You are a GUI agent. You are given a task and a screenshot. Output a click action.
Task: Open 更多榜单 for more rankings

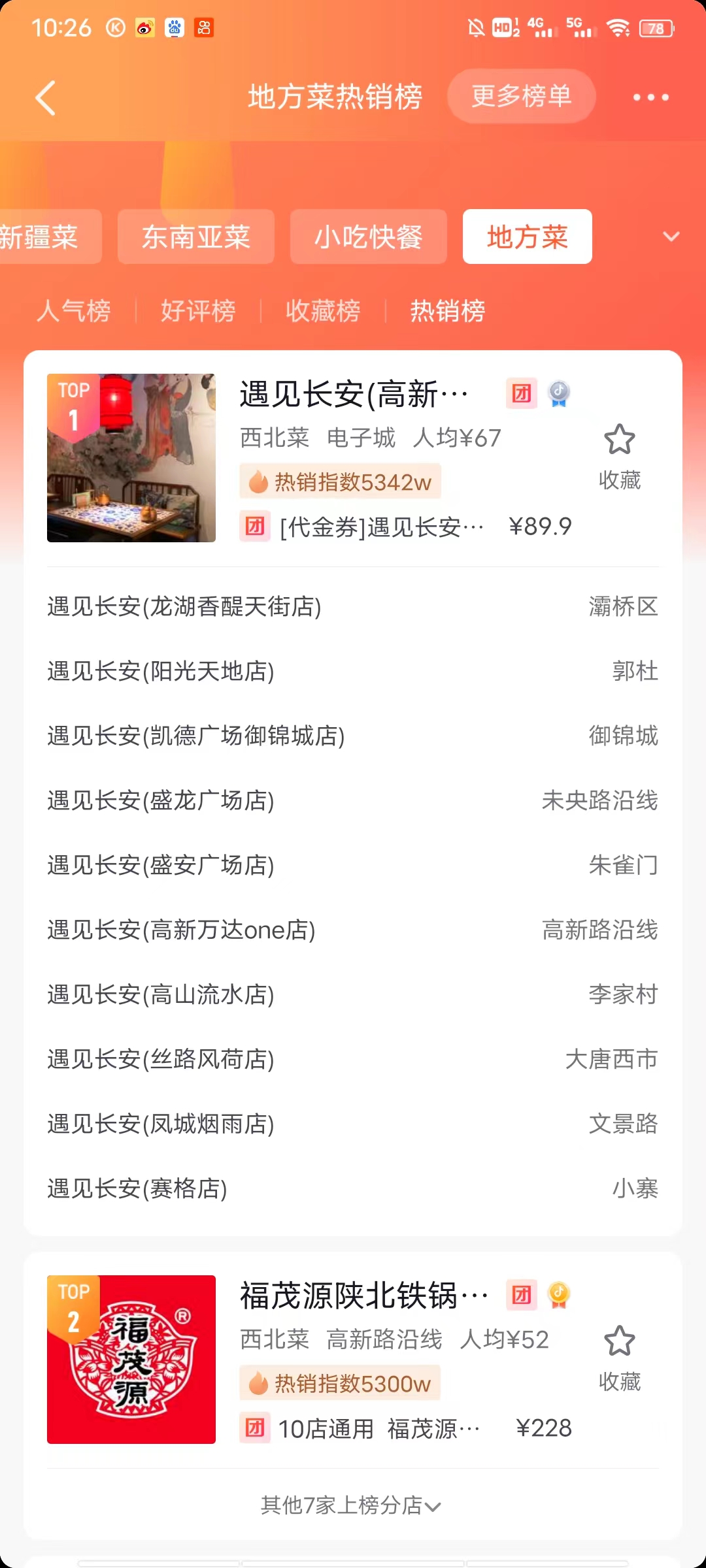[x=521, y=97]
